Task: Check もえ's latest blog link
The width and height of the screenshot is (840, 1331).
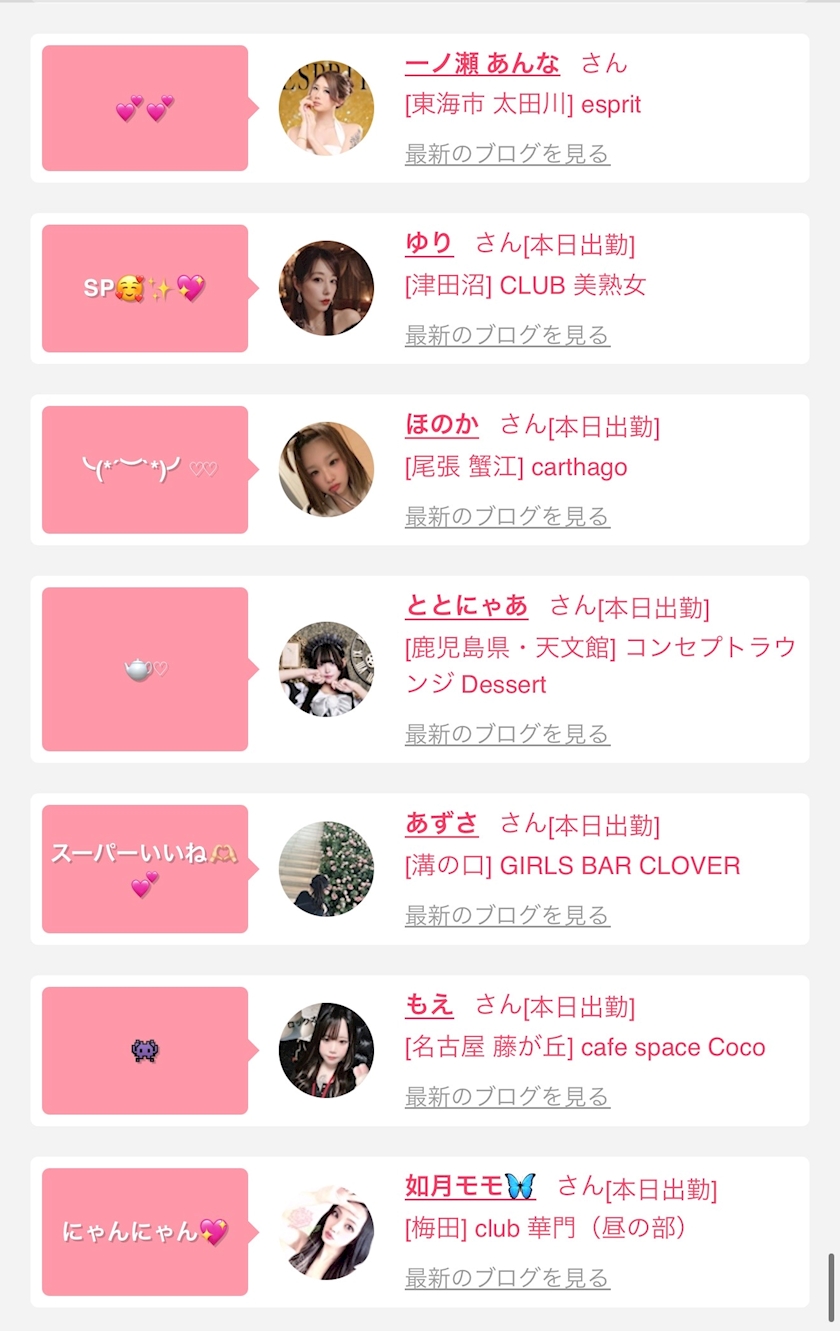Action: tap(507, 1097)
